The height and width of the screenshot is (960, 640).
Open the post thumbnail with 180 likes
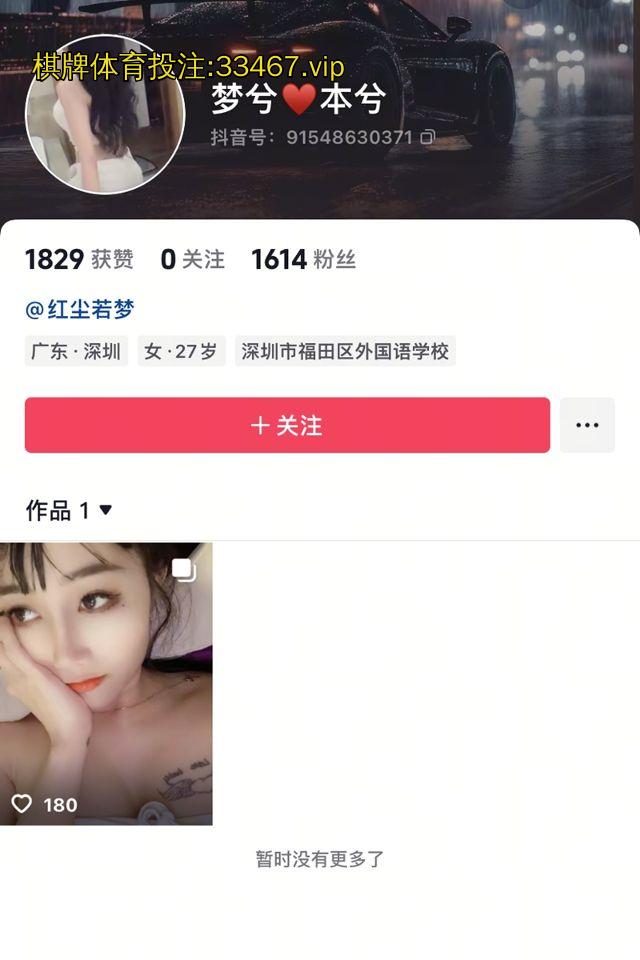(x=106, y=683)
